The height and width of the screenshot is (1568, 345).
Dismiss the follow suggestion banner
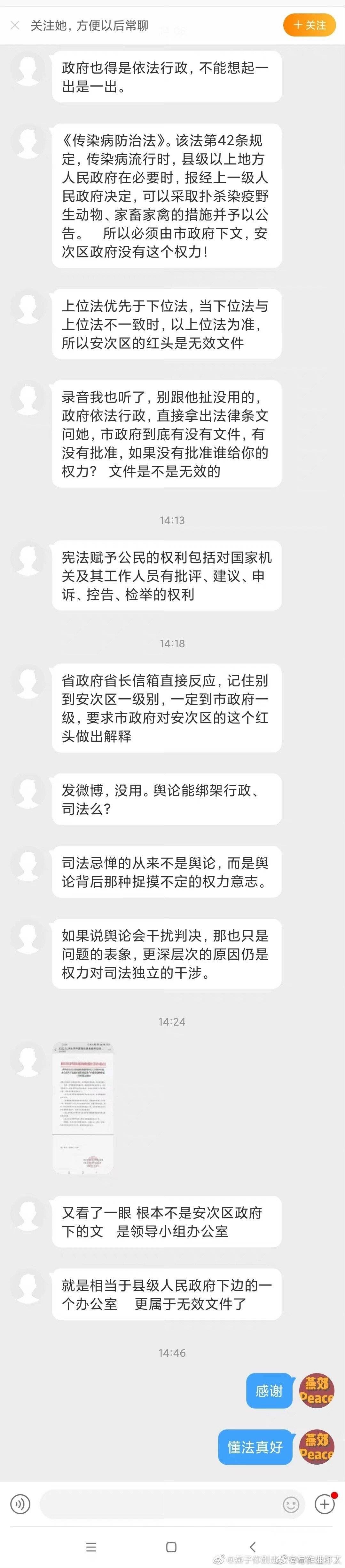point(15,25)
